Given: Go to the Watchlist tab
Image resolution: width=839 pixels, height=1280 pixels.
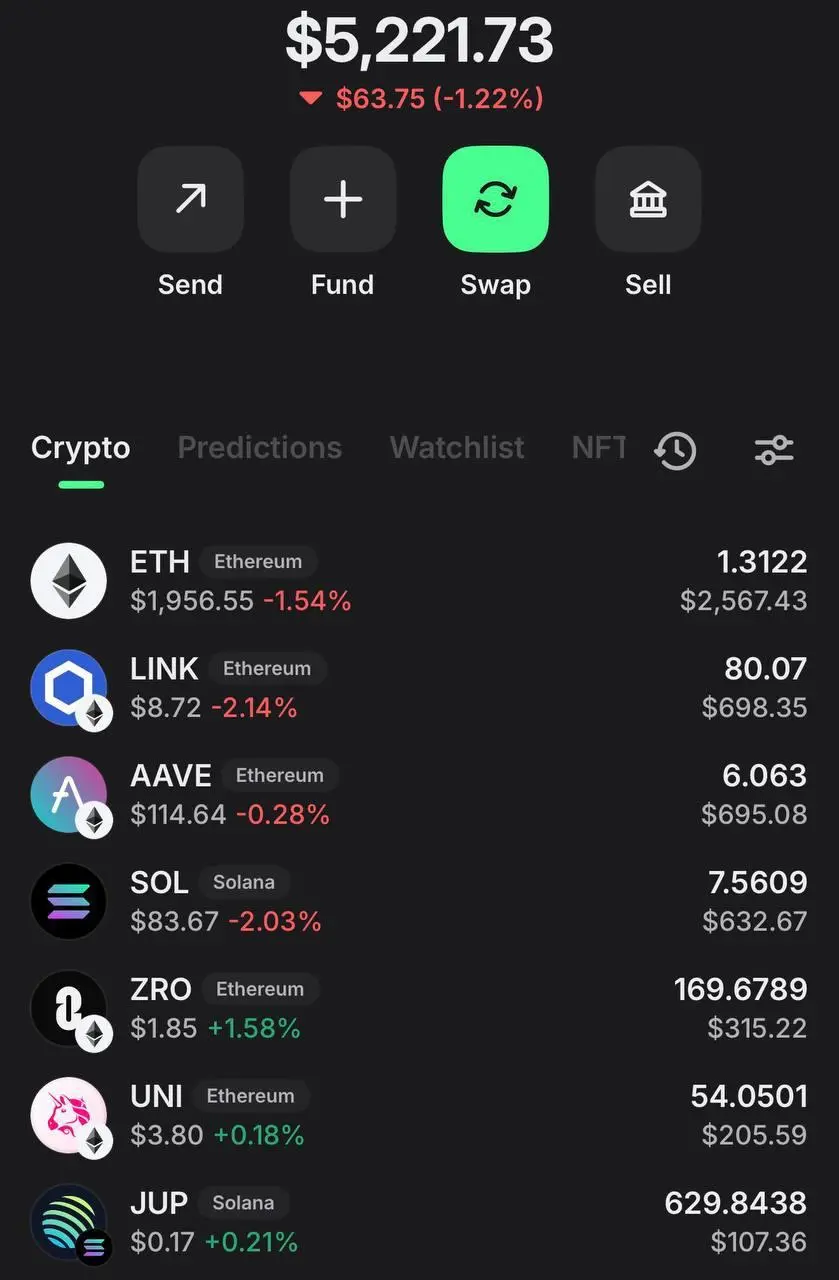Looking at the screenshot, I should [456, 447].
